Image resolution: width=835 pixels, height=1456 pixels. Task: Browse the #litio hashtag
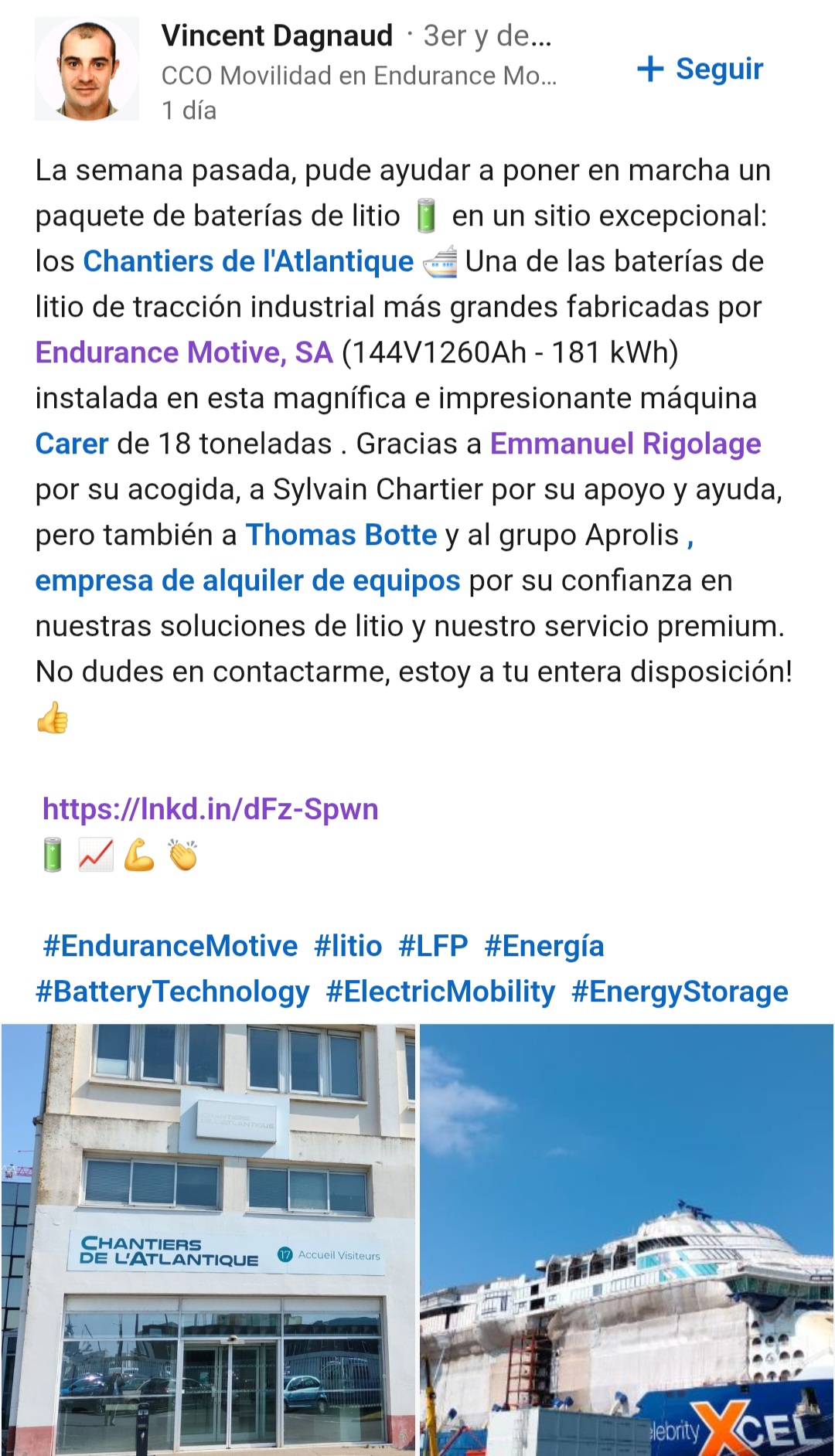pos(348,946)
